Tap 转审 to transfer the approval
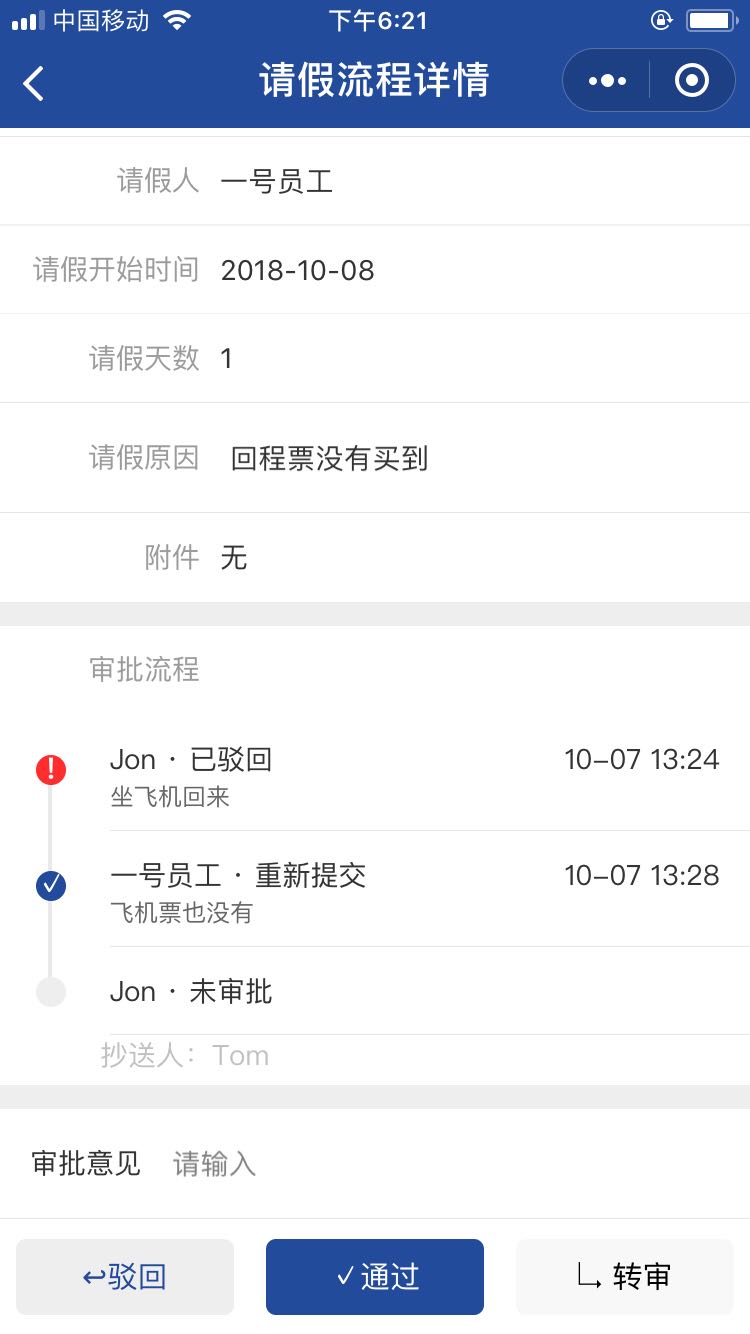Viewport: 750px width, 1334px height. (625, 1277)
